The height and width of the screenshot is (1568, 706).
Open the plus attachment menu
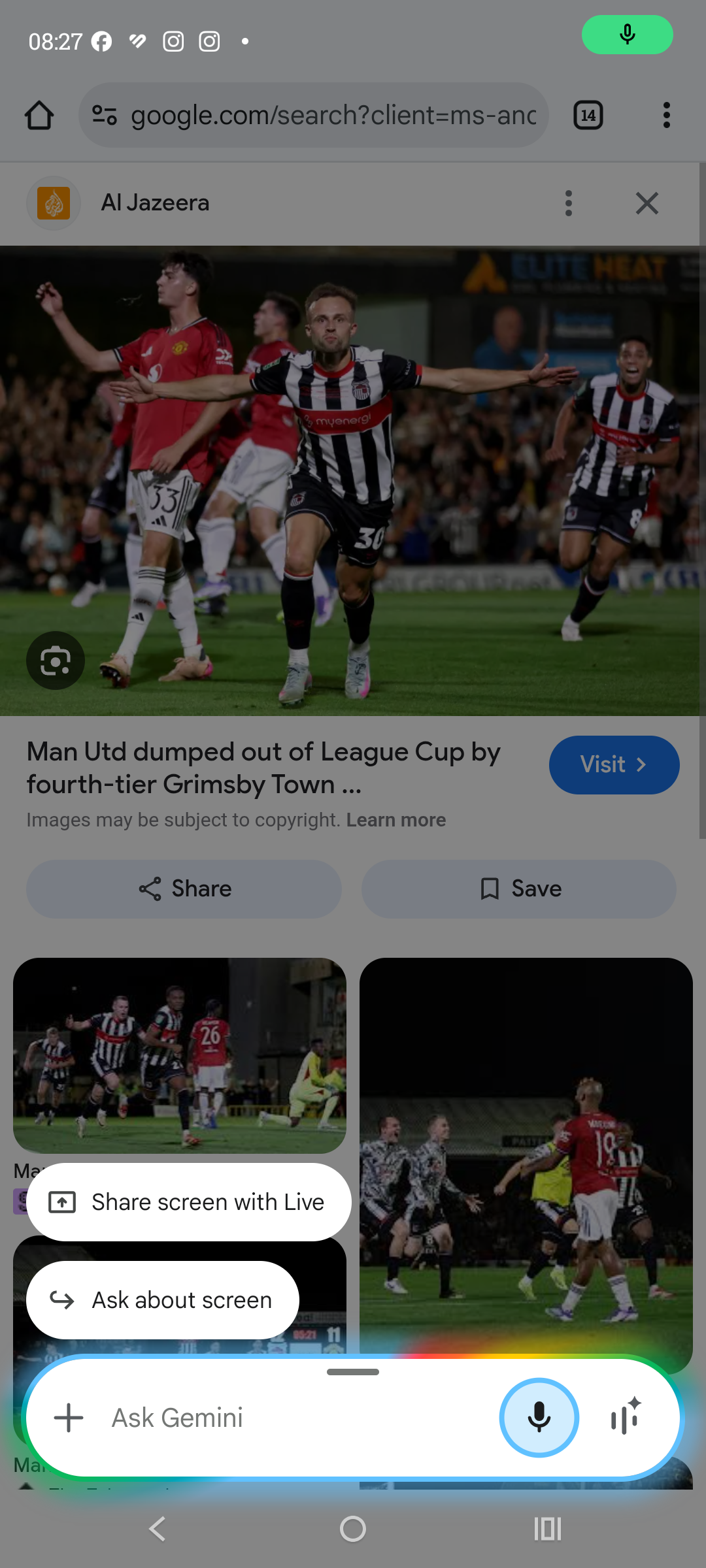pos(69,1418)
